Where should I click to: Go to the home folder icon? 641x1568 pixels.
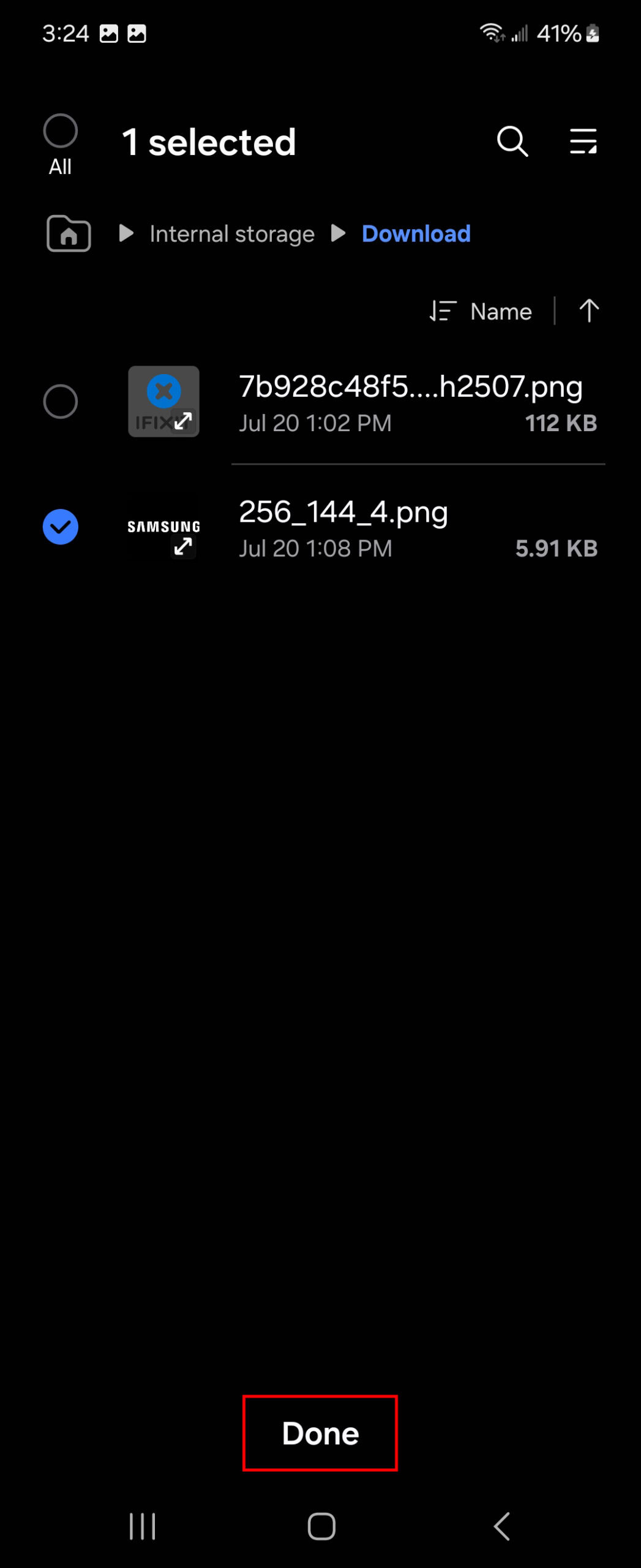pyautogui.click(x=69, y=233)
